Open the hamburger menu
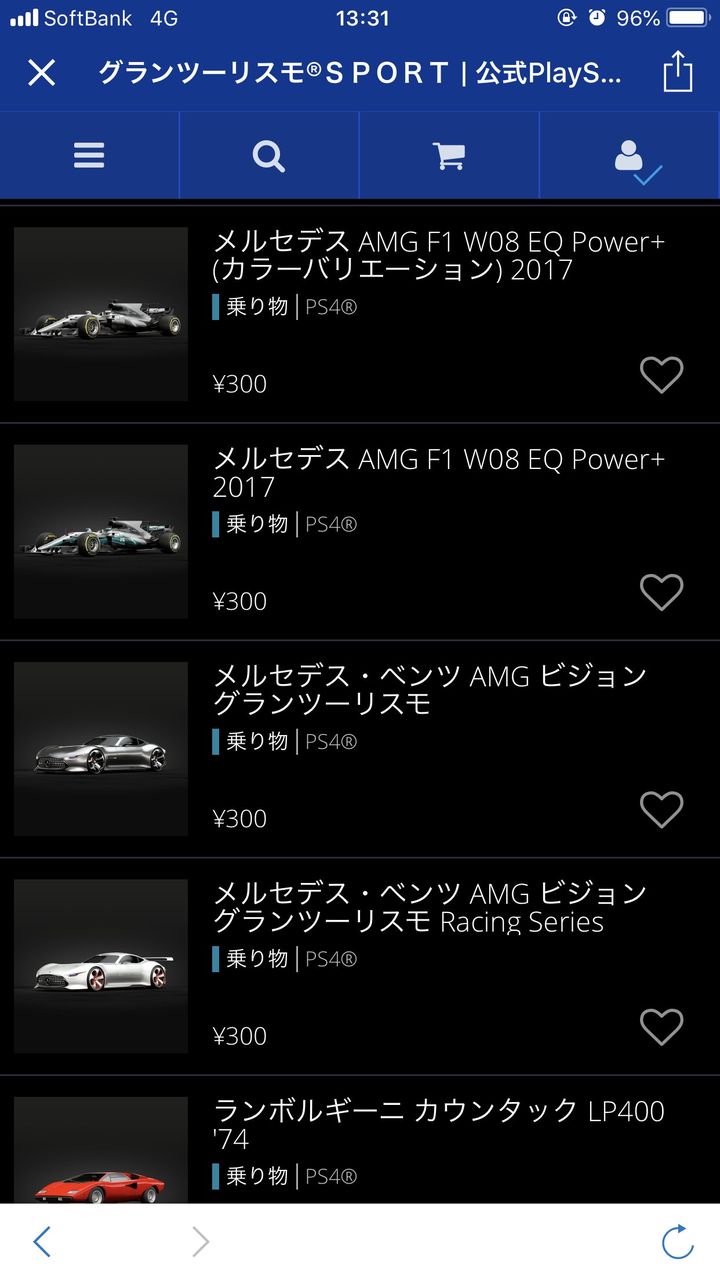The height and width of the screenshot is (1280, 720). [89, 155]
